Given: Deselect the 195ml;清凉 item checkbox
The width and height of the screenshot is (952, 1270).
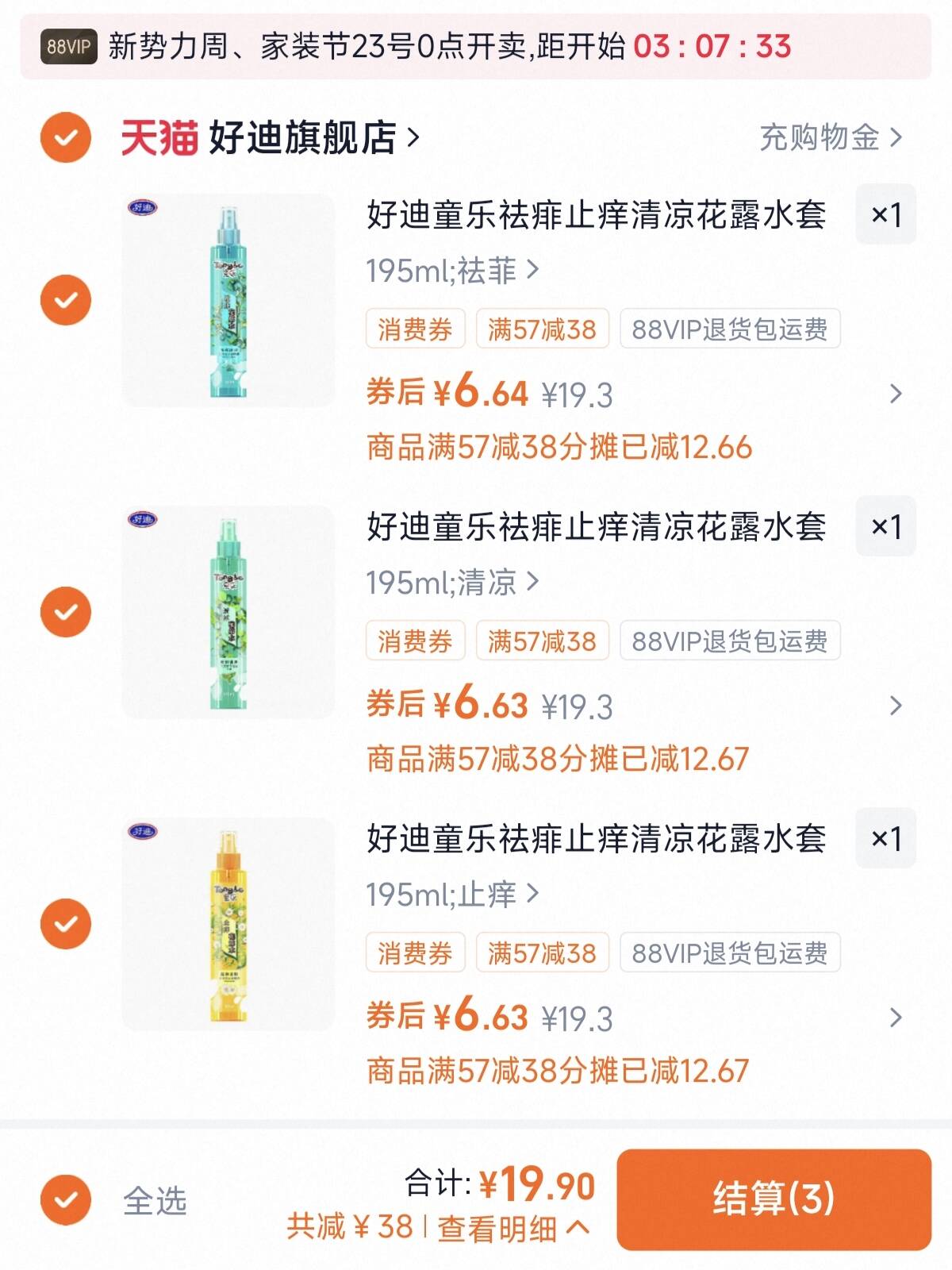Looking at the screenshot, I should tap(66, 612).
